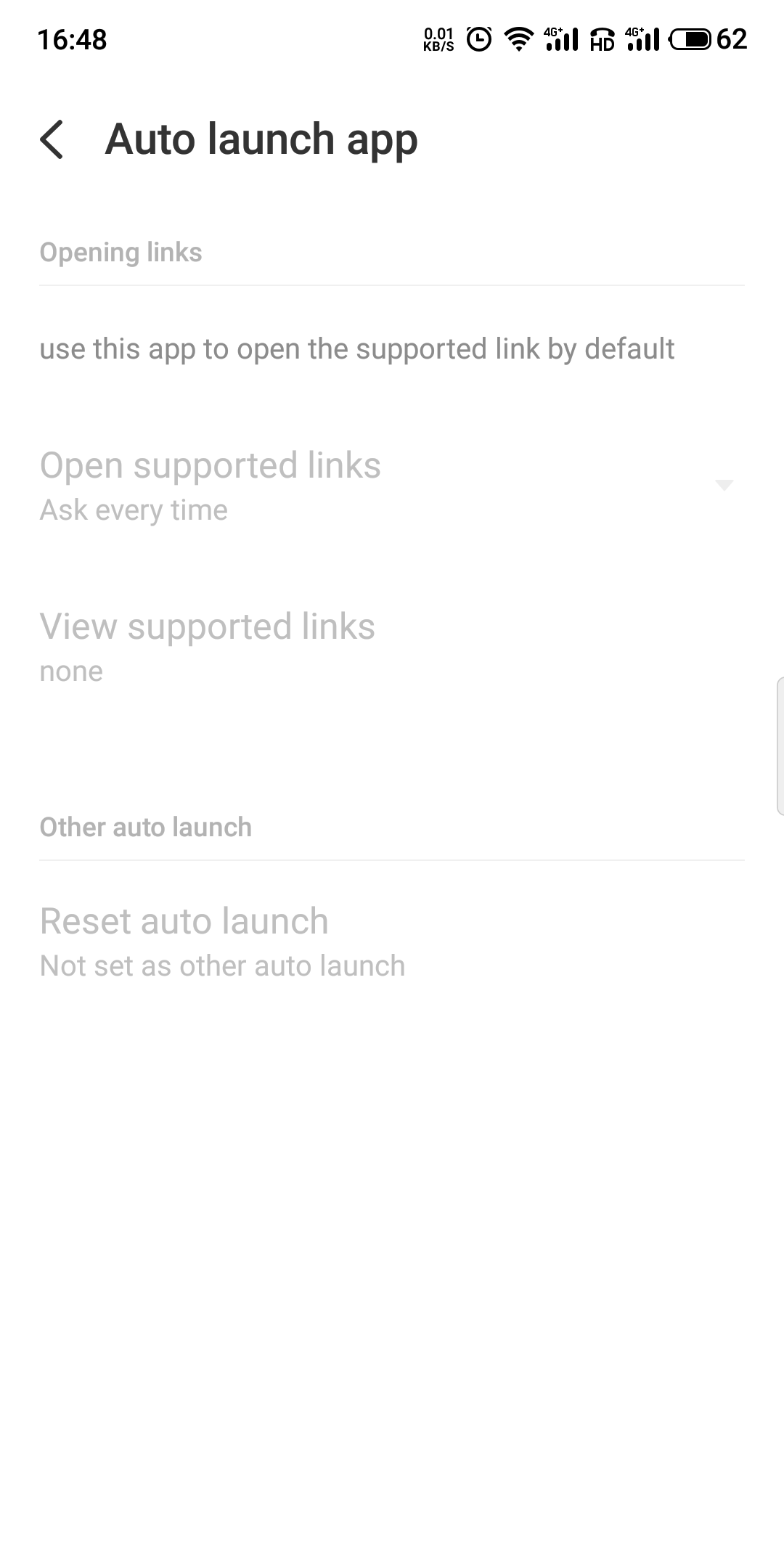
Task: Click the Wi-Fi status icon
Action: click(x=518, y=40)
